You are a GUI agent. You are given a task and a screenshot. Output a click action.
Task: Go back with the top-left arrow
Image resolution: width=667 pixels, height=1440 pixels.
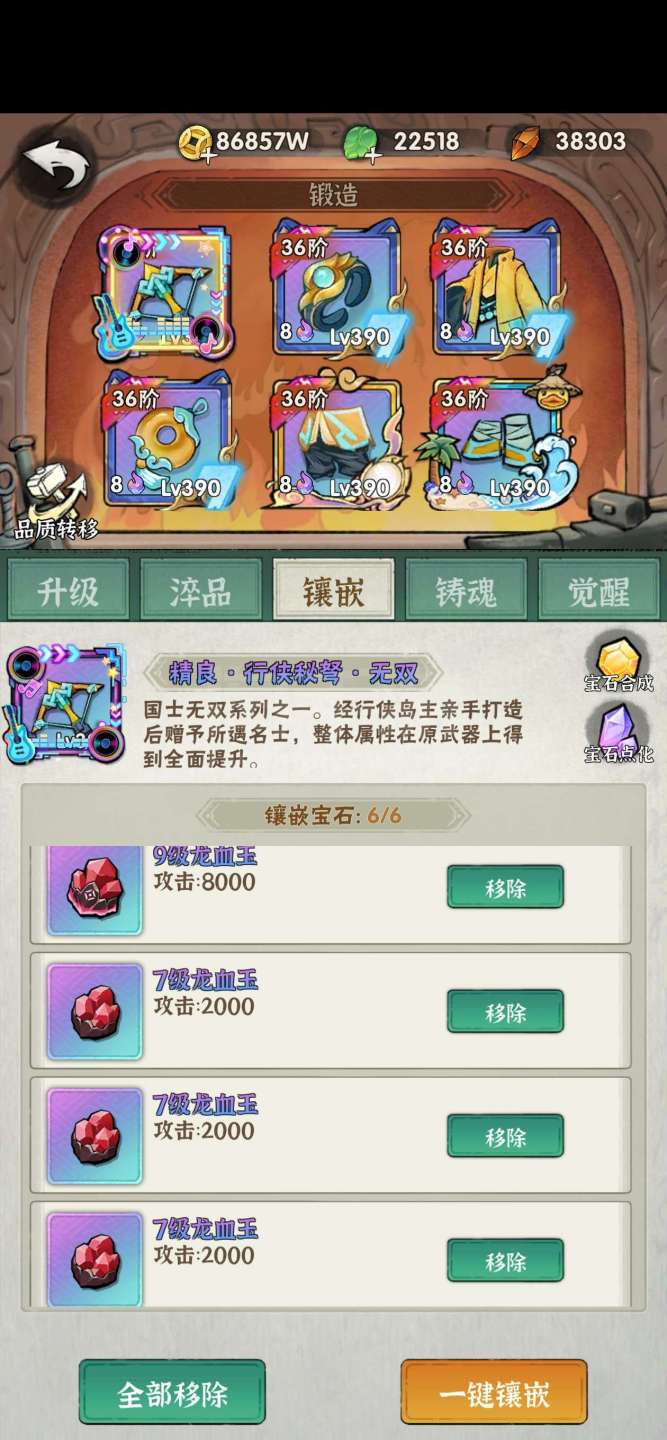click(56, 165)
